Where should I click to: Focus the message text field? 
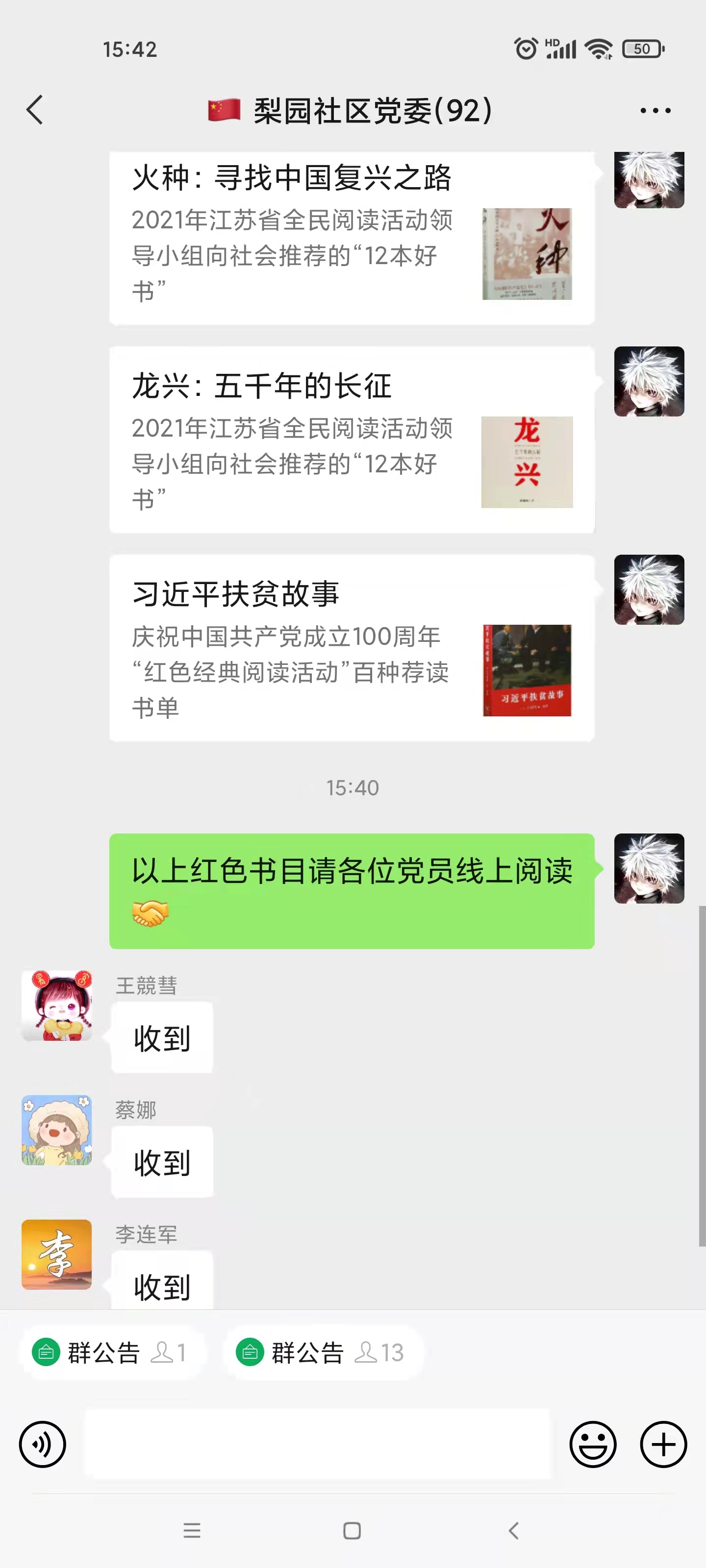(317, 1445)
